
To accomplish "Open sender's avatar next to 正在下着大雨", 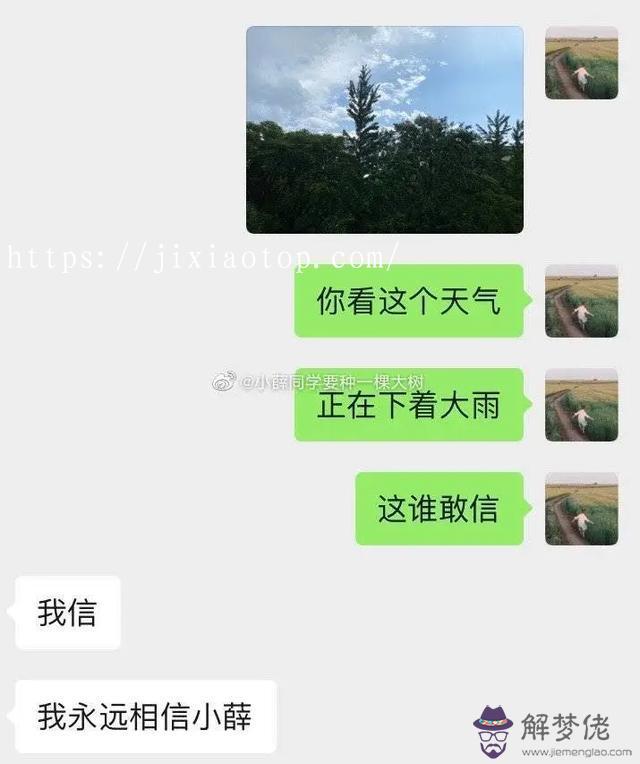I will pyautogui.click(x=581, y=405).
